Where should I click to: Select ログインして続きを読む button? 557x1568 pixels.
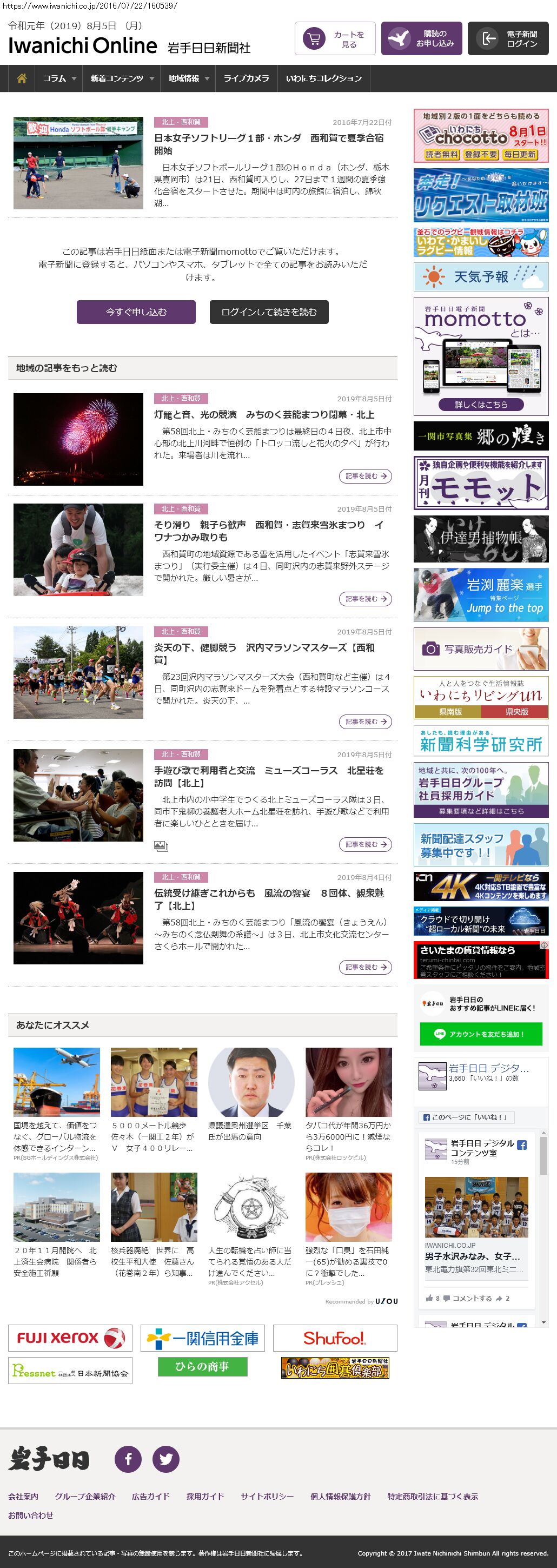[269, 312]
